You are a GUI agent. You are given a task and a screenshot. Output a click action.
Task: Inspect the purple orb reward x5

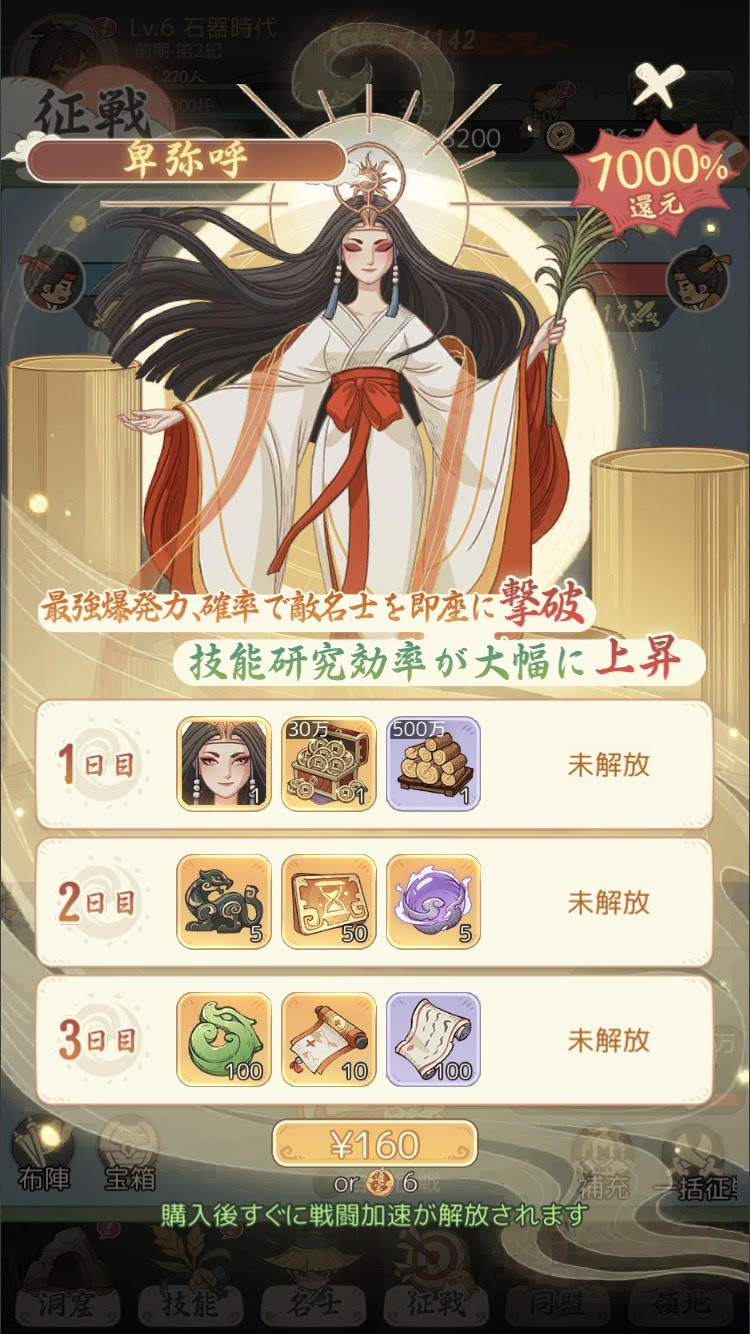(x=433, y=902)
